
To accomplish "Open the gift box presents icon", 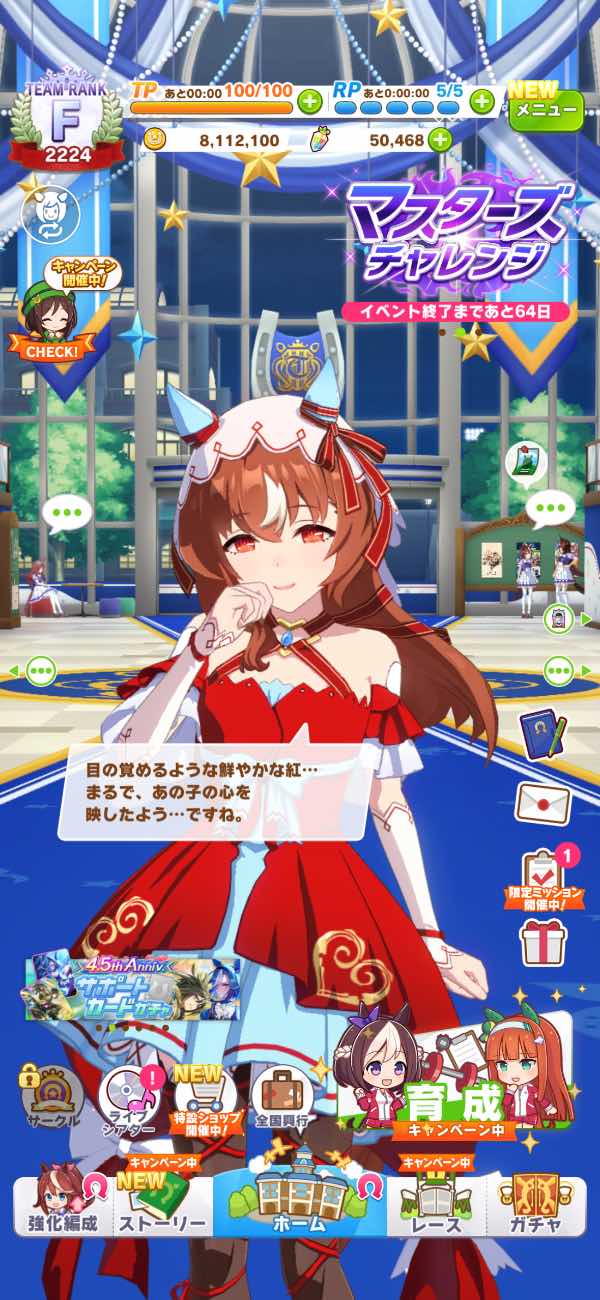I will point(544,943).
